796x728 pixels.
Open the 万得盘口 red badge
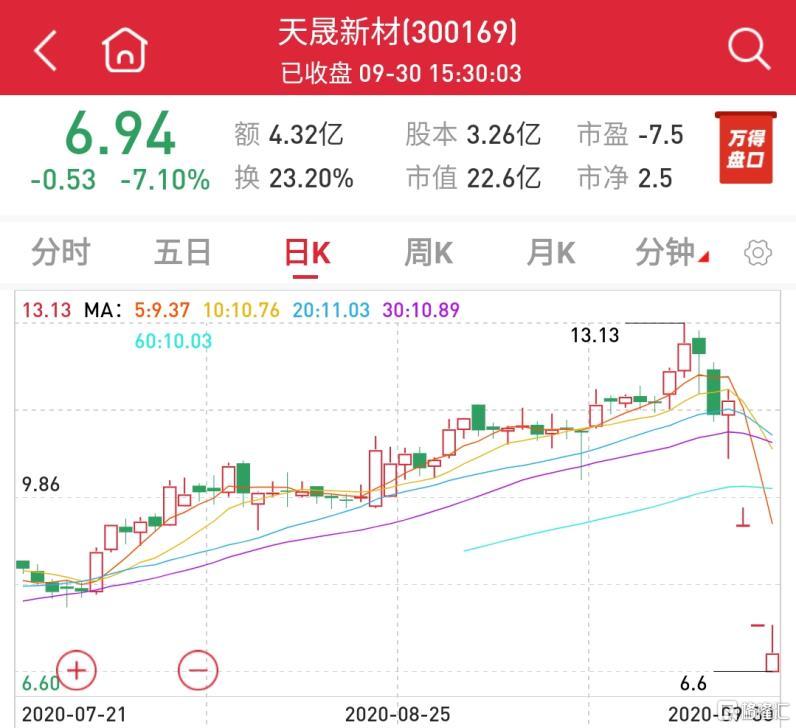tap(745, 149)
